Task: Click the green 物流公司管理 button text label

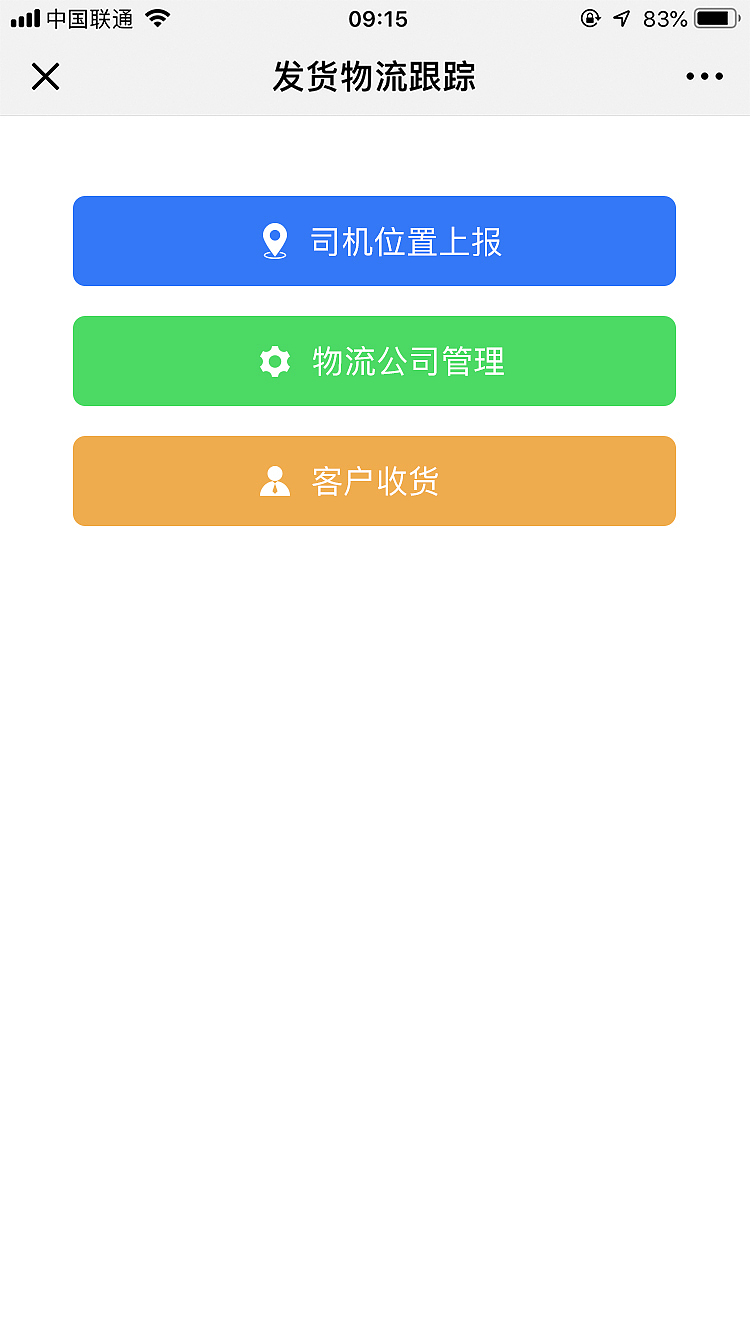Action: pos(408,360)
